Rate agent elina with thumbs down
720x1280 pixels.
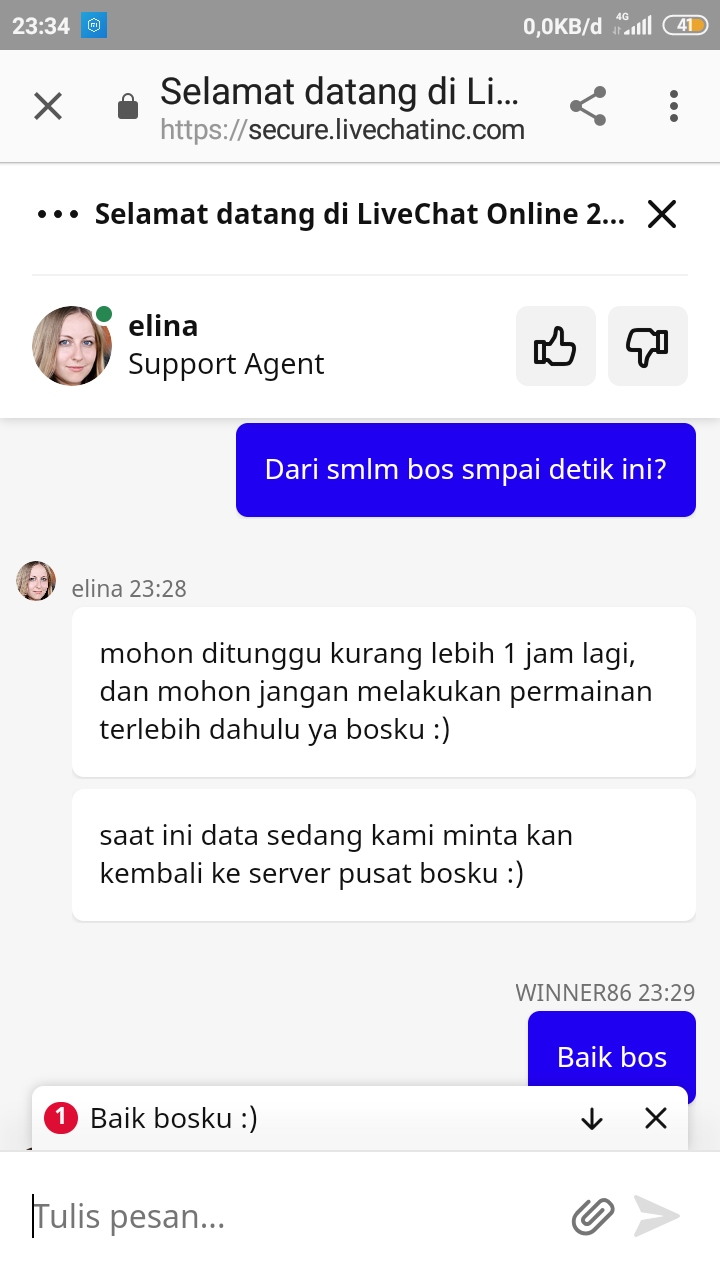click(648, 346)
